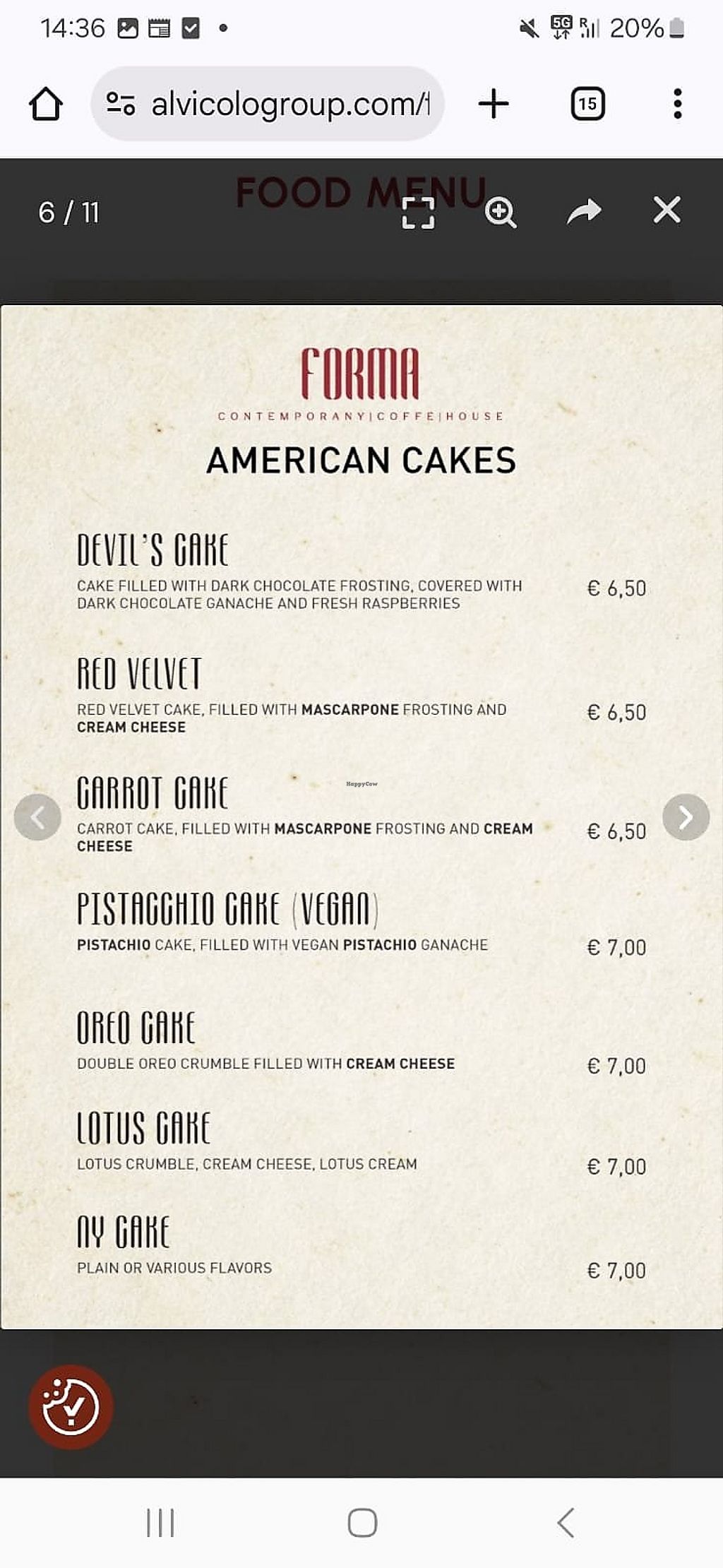Go to the next menu page

(x=686, y=817)
